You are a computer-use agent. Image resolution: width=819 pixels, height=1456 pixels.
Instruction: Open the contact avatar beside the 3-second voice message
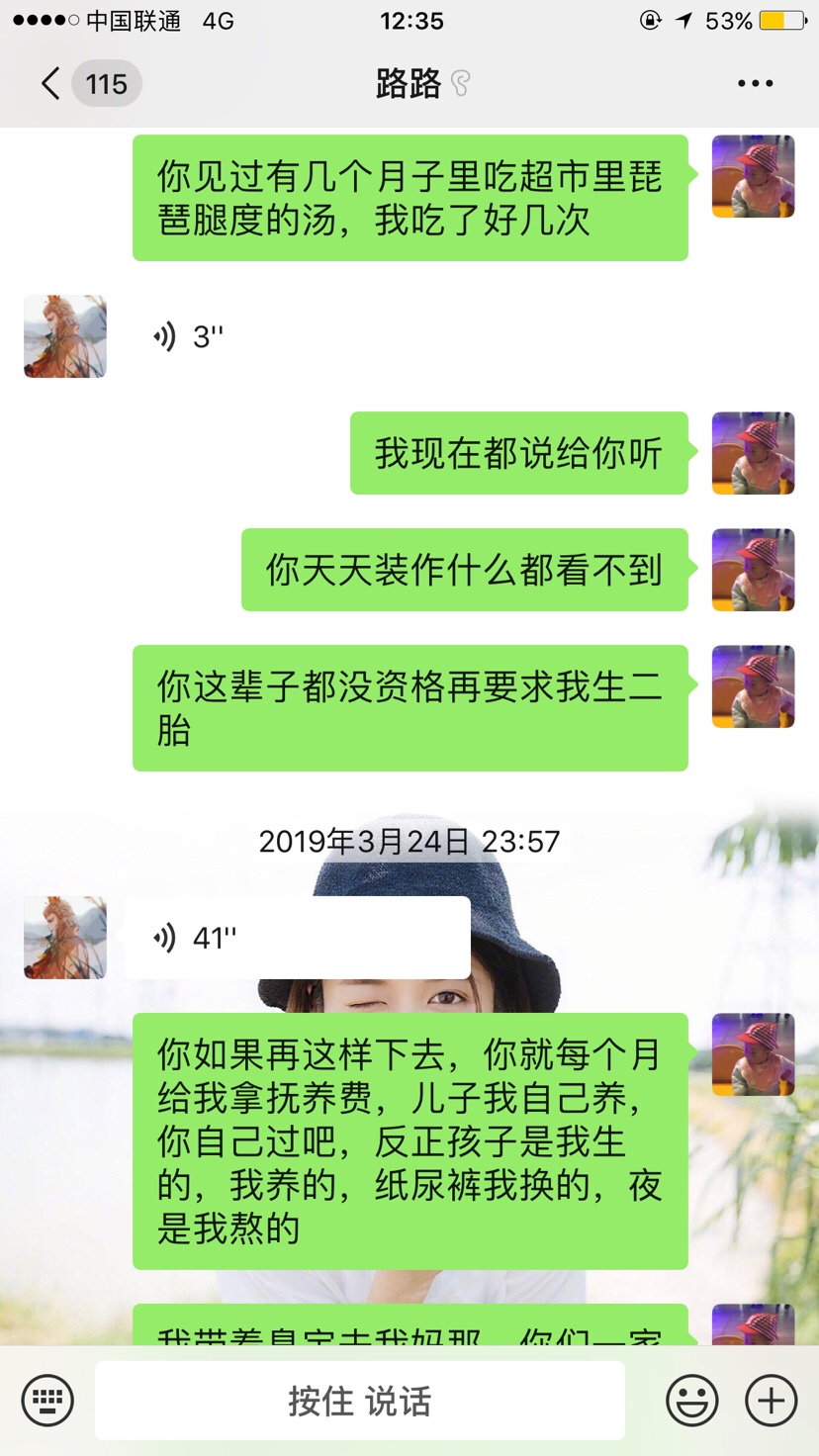(65, 336)
